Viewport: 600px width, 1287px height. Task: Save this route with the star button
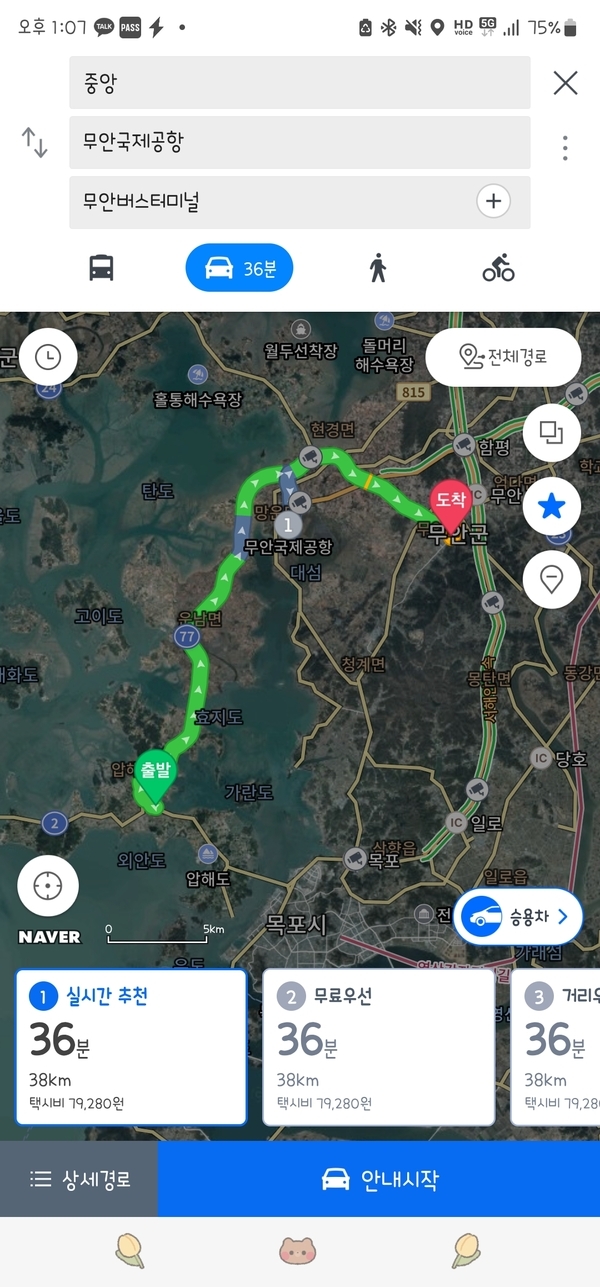coord(551,506)
